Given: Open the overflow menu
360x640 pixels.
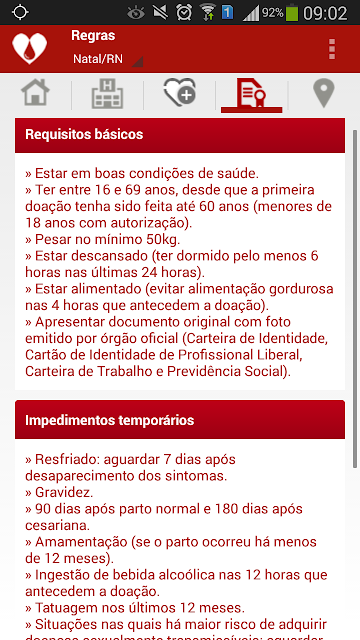Looking at the screenshot, I should (332, 49).
